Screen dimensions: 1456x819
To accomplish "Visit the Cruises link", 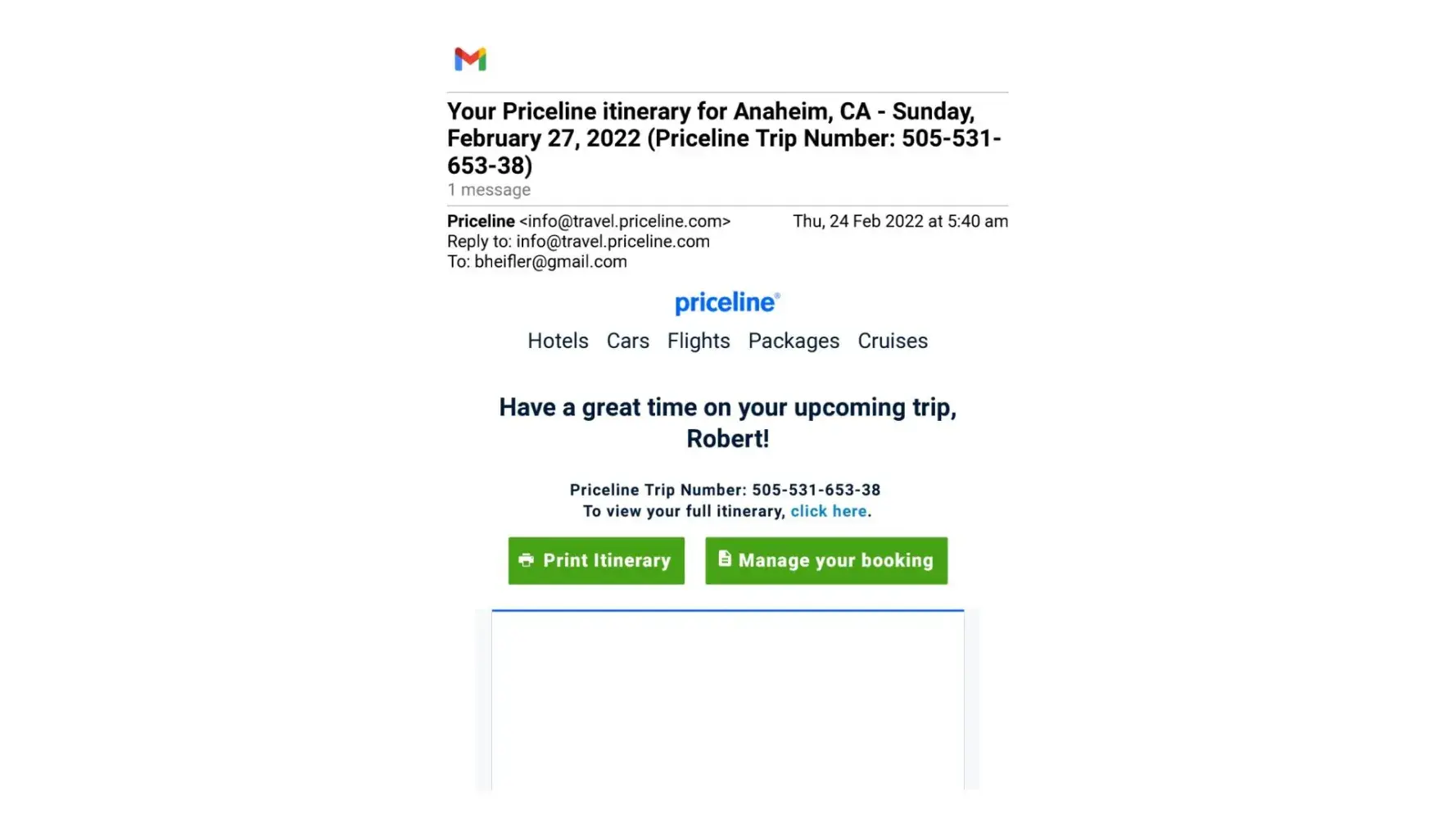I will (x=892, y=341).
